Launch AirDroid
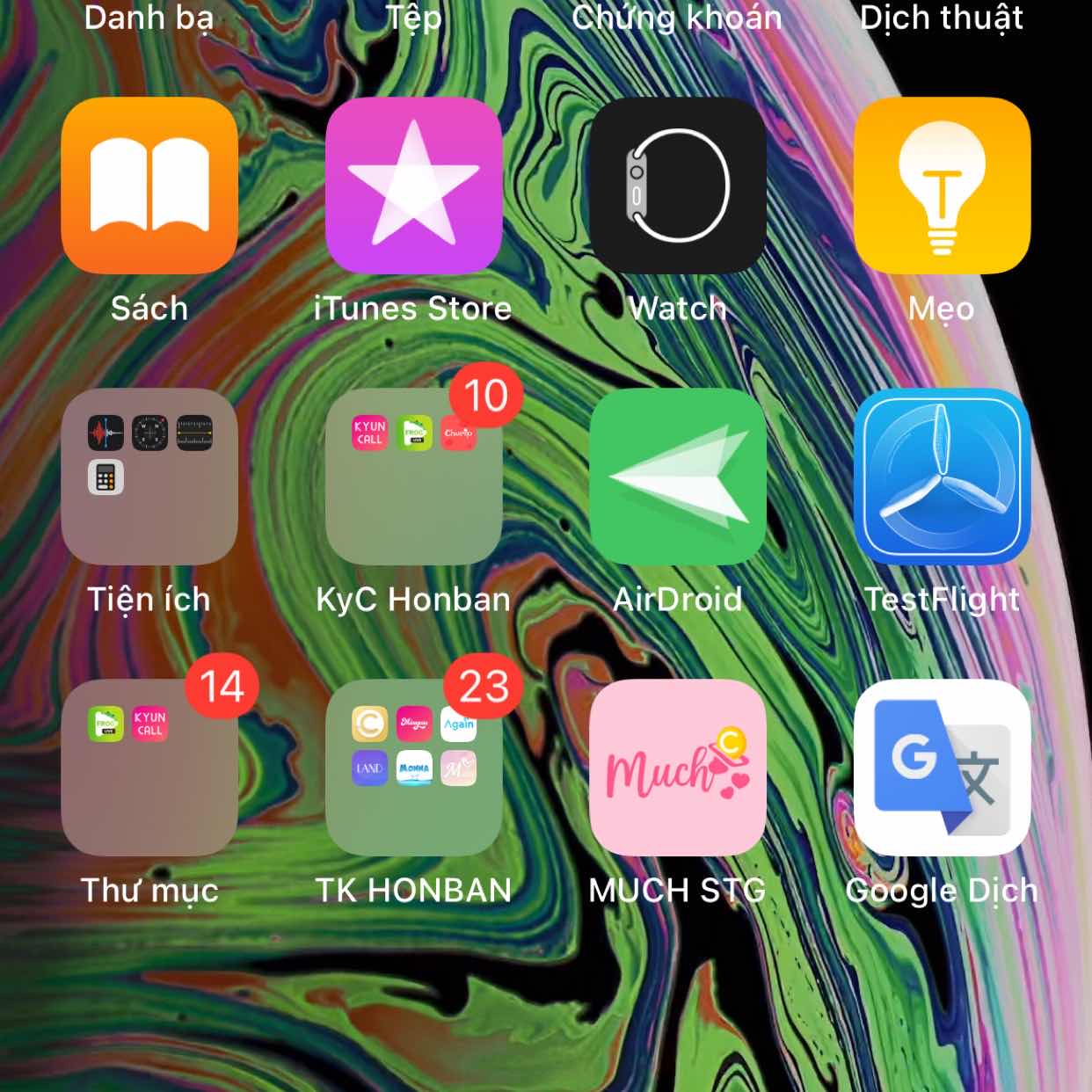This screenshot has height=1092, width=1092. tap(677, 477)
